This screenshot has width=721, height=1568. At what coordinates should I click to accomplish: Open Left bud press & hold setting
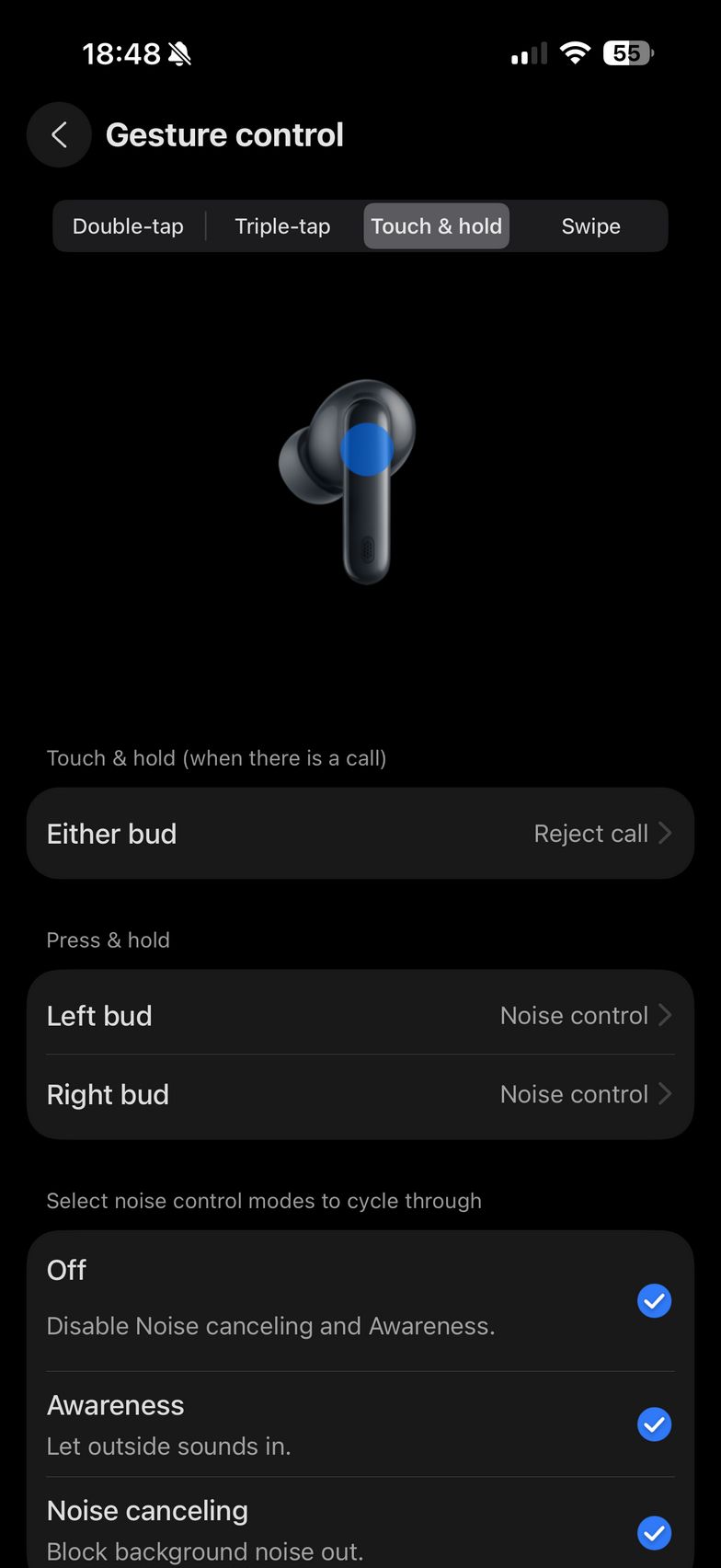click(x=360, y=1016)
